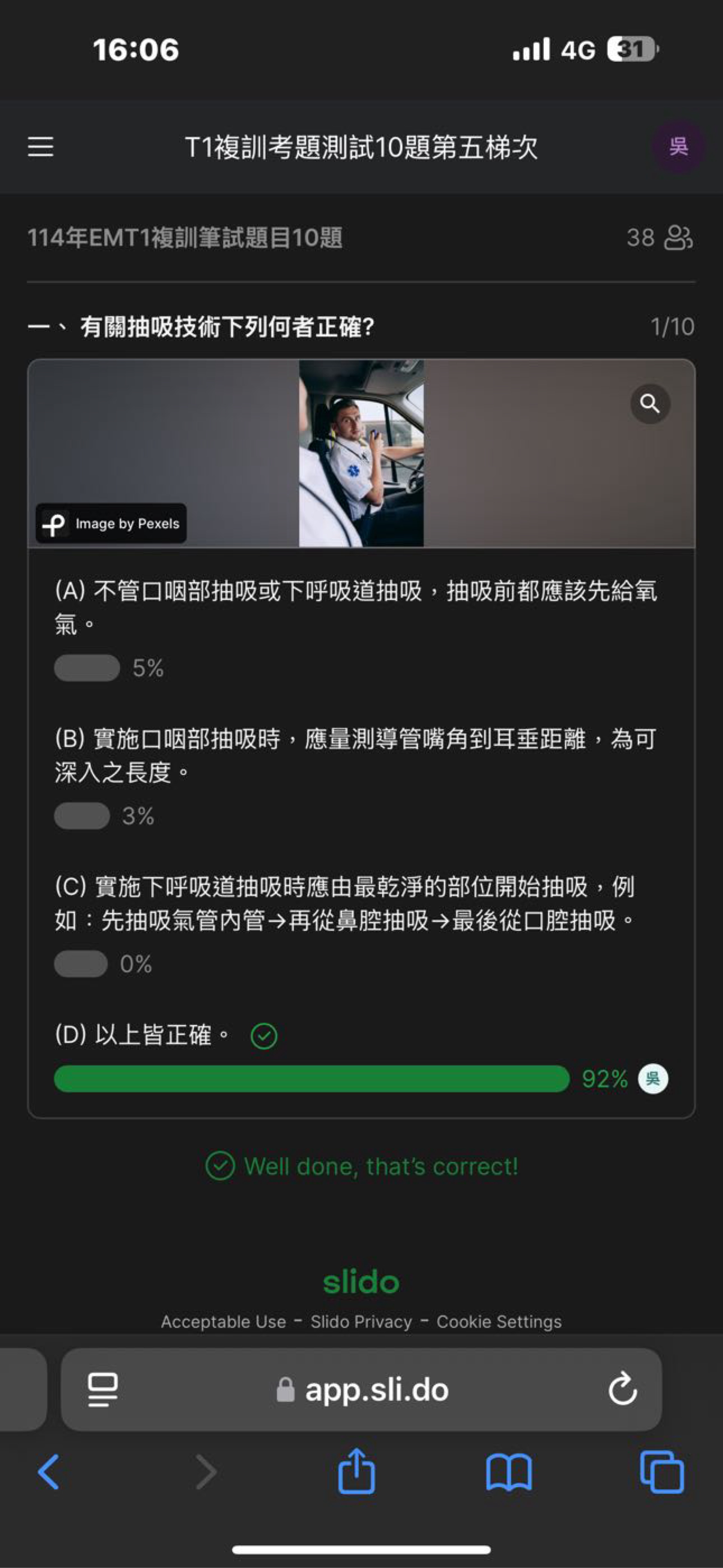Open Cookie Settings
Screen dimensions: 723x1568
[x=499, y=1321]
